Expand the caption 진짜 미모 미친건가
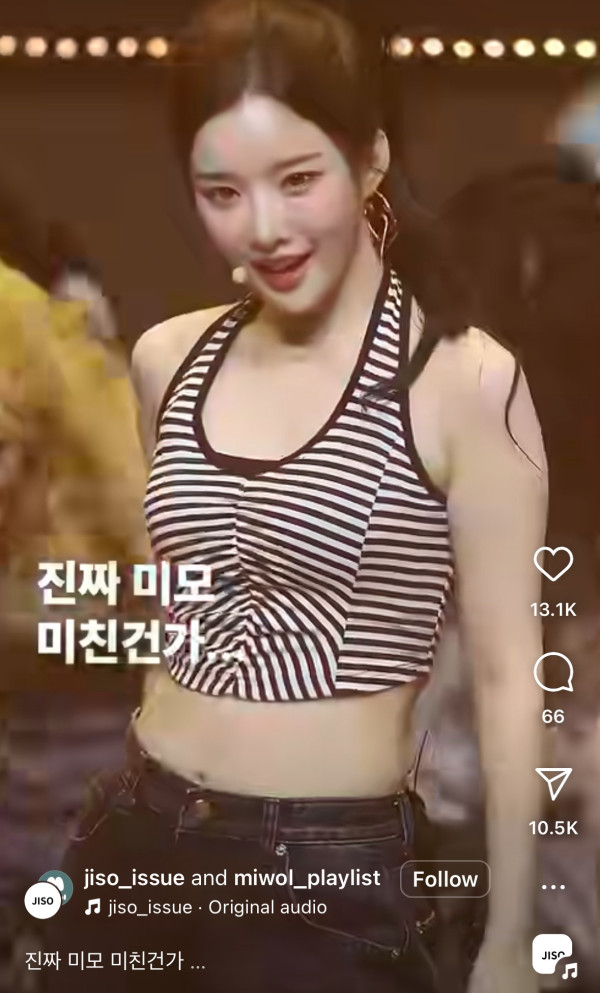The image size is (600, 993). [115, 962]
